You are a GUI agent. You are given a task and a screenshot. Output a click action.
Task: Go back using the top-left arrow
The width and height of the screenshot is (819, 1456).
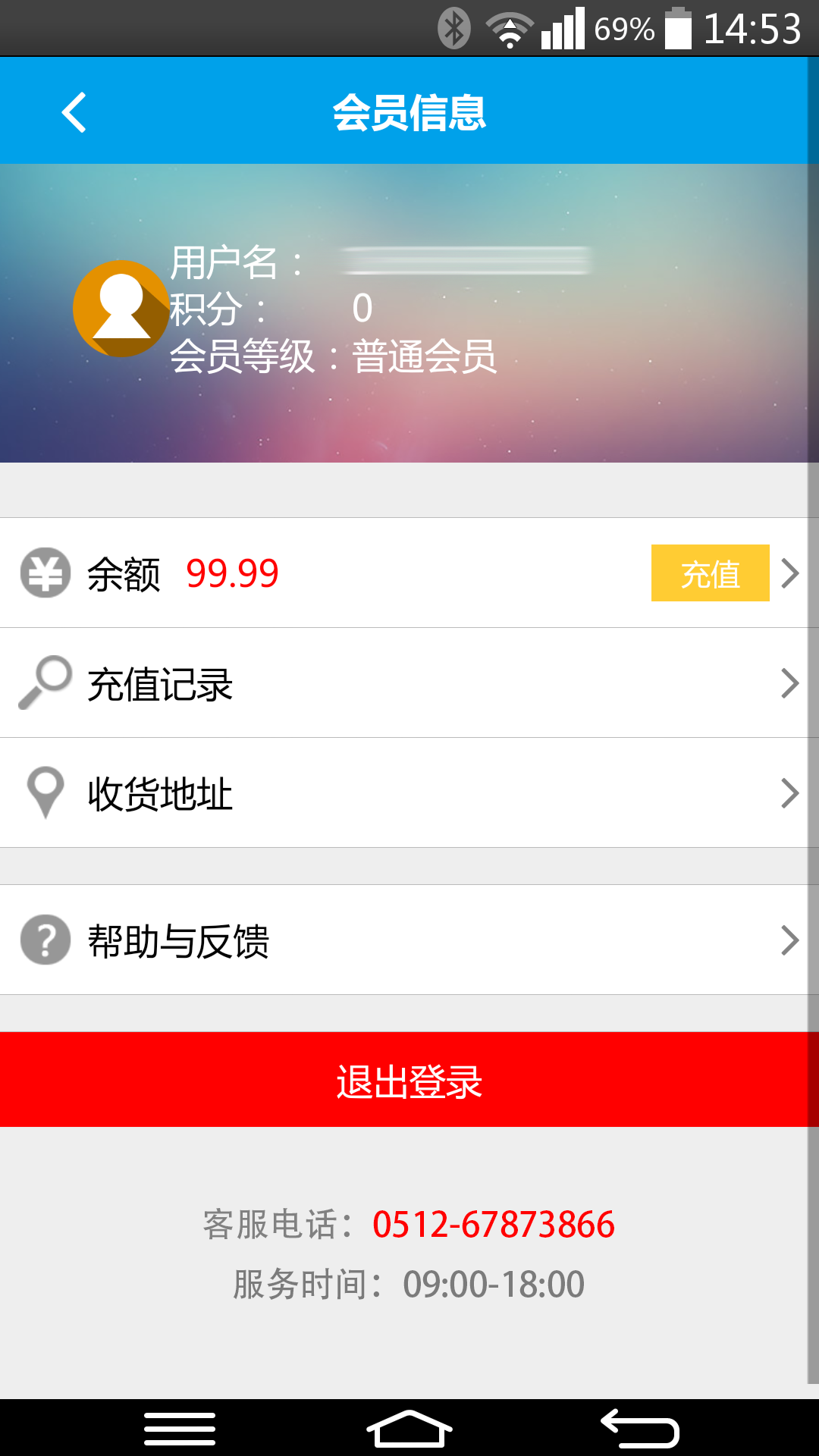tap(74, 112)
